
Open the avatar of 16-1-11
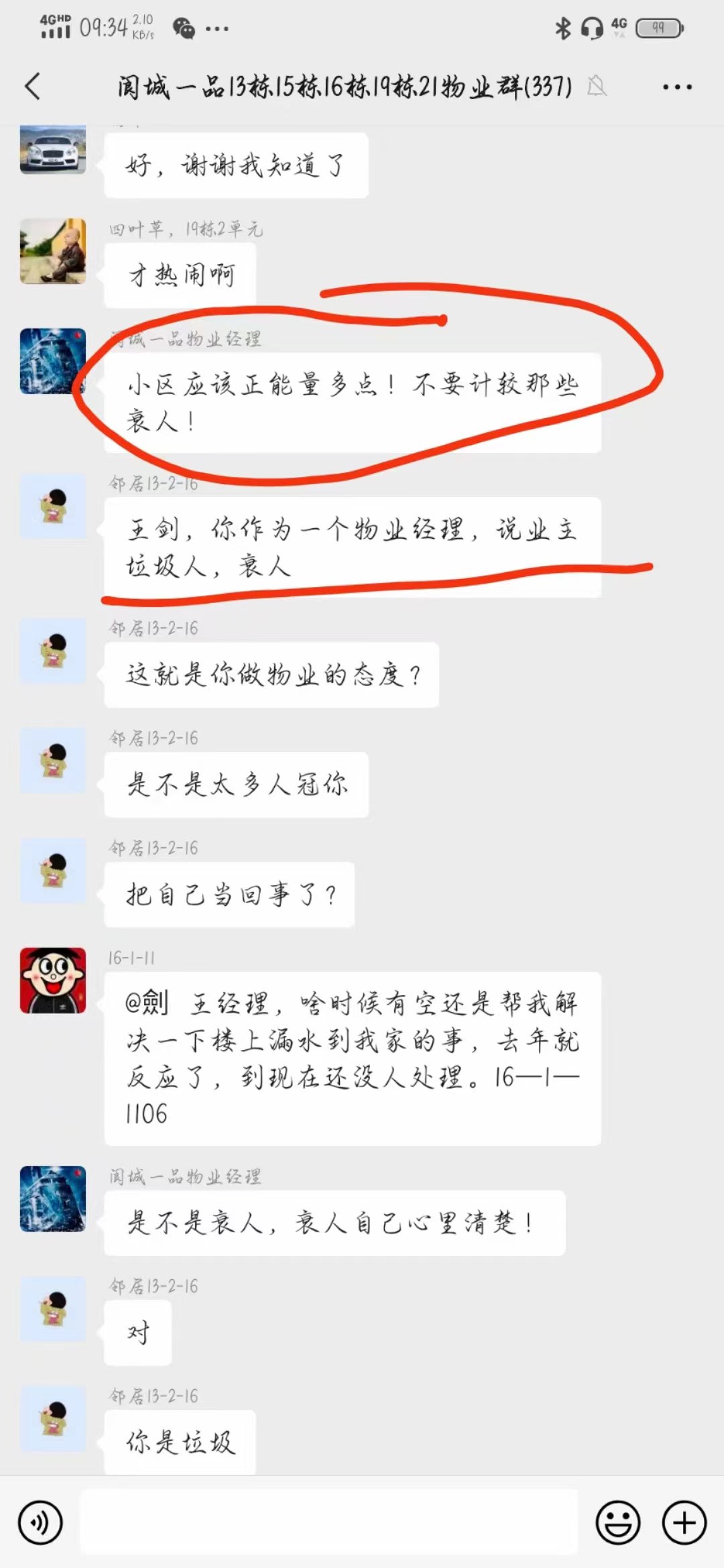(x=53, y=980)
